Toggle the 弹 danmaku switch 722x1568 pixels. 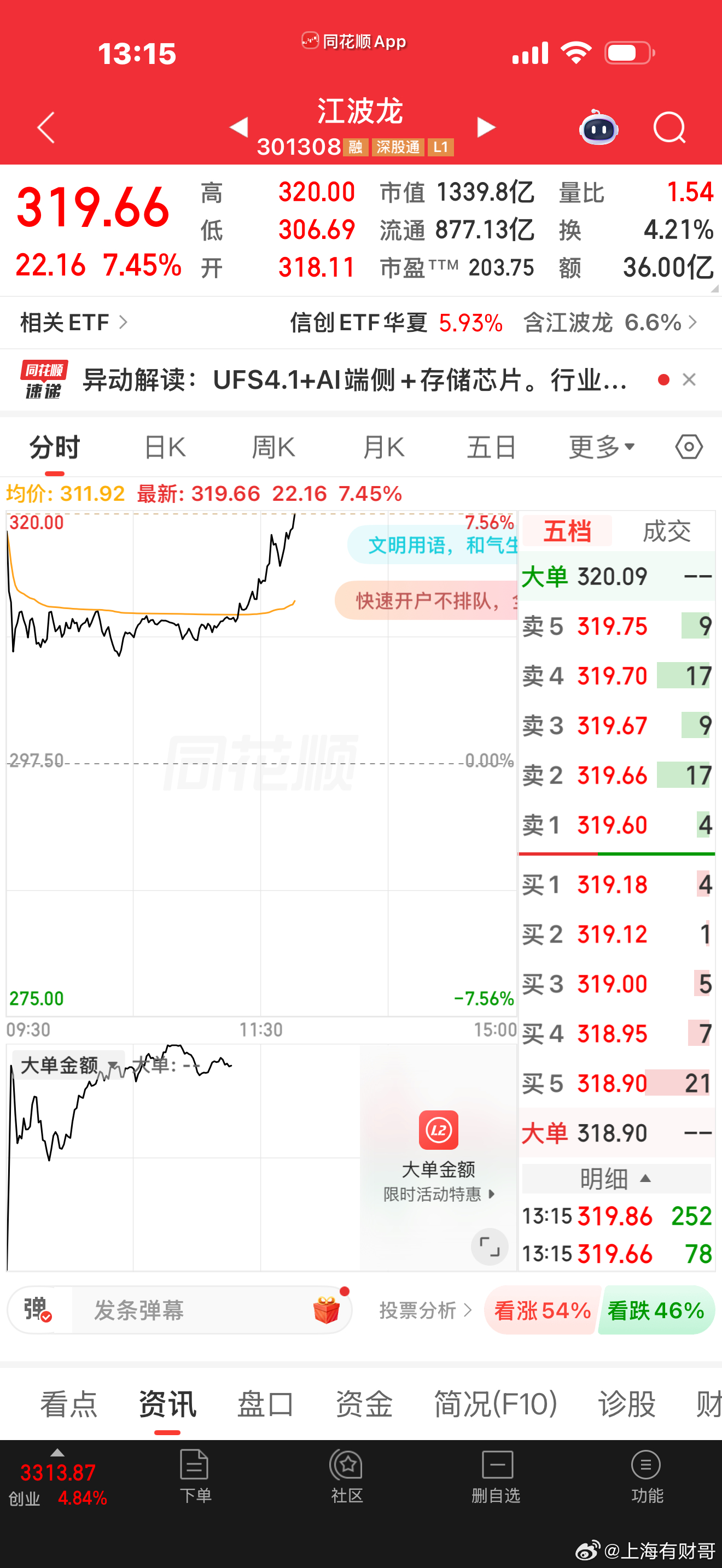point(34,1310)
